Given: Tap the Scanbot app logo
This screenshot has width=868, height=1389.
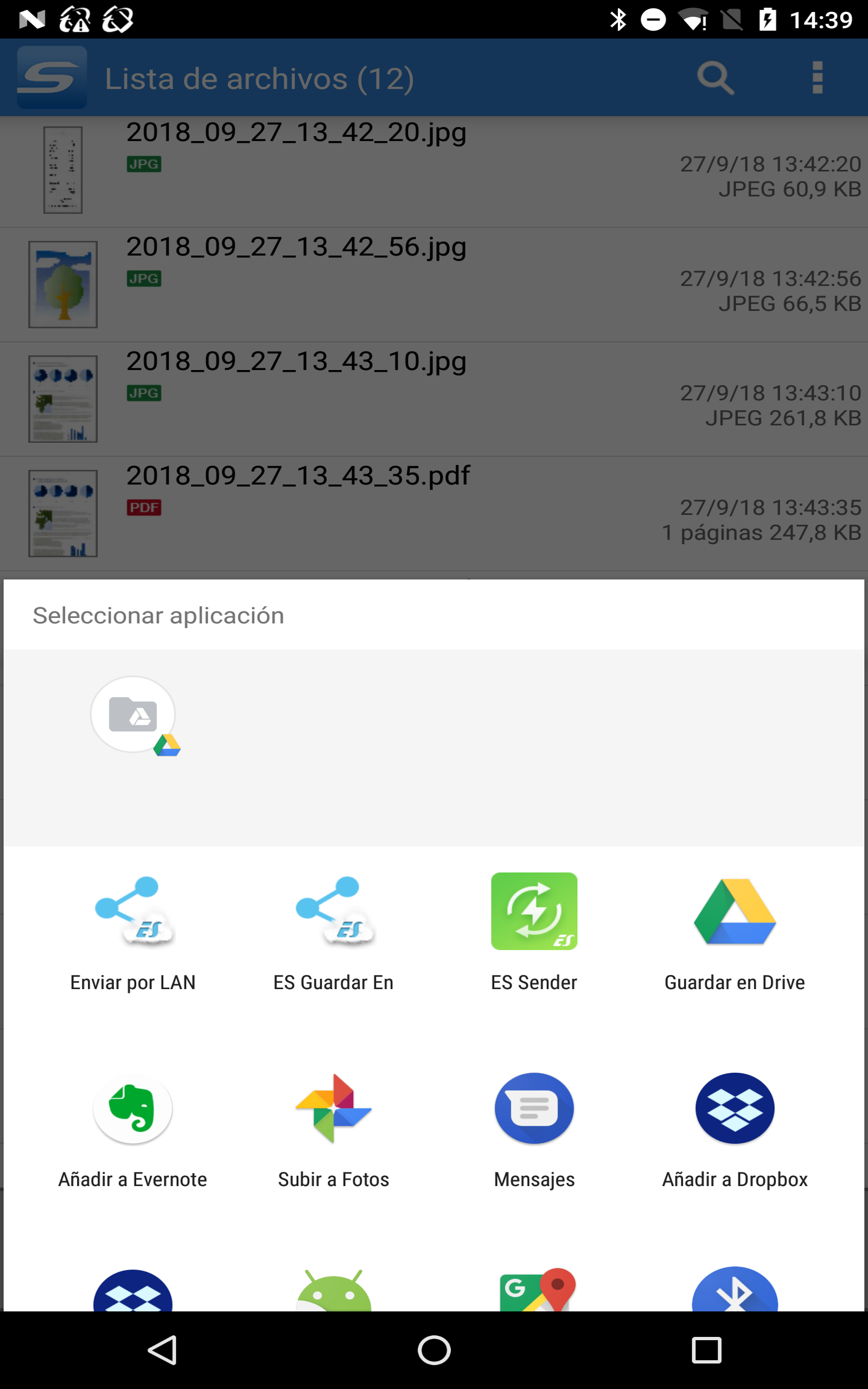Looking at the screenshot, I should click(x=52, y=78).
